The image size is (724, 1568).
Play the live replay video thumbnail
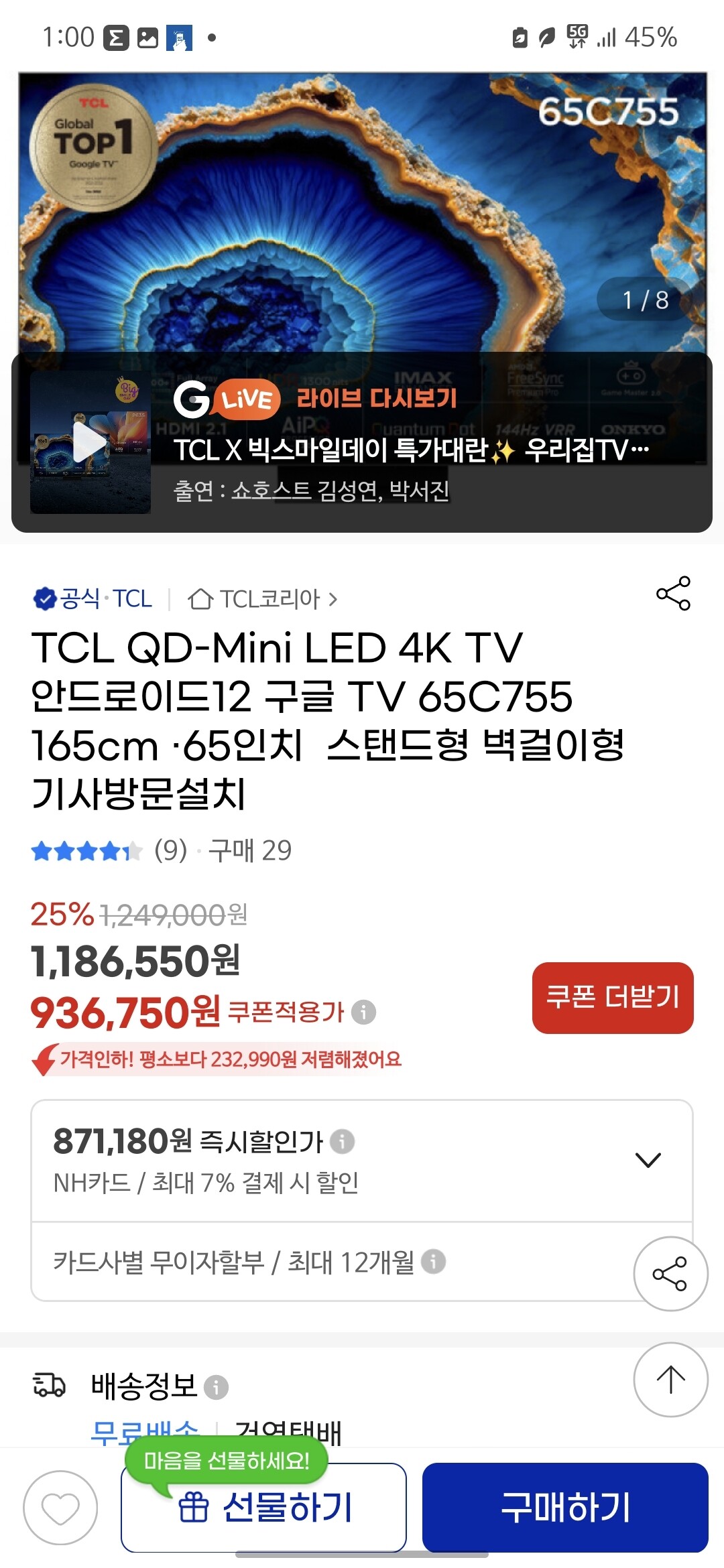[x=89, y=441]
